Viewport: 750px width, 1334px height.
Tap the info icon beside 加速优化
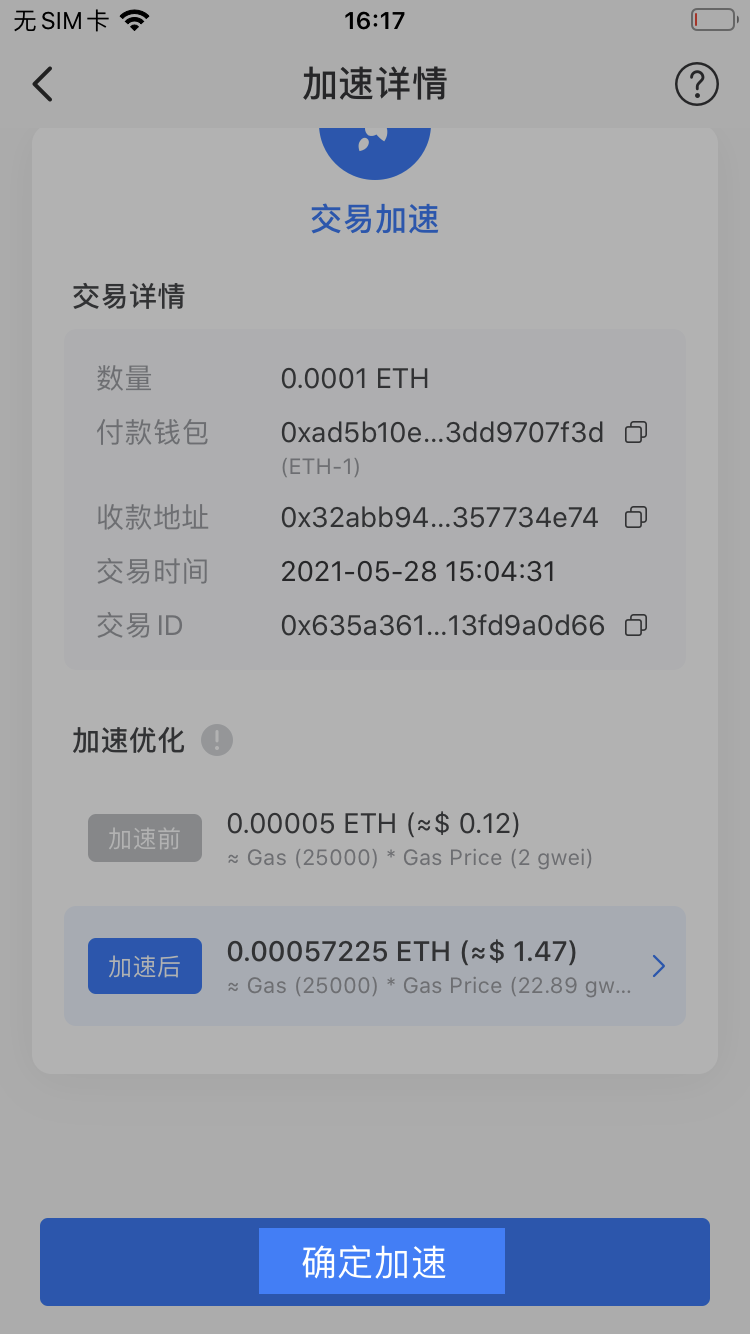[216, 740]
